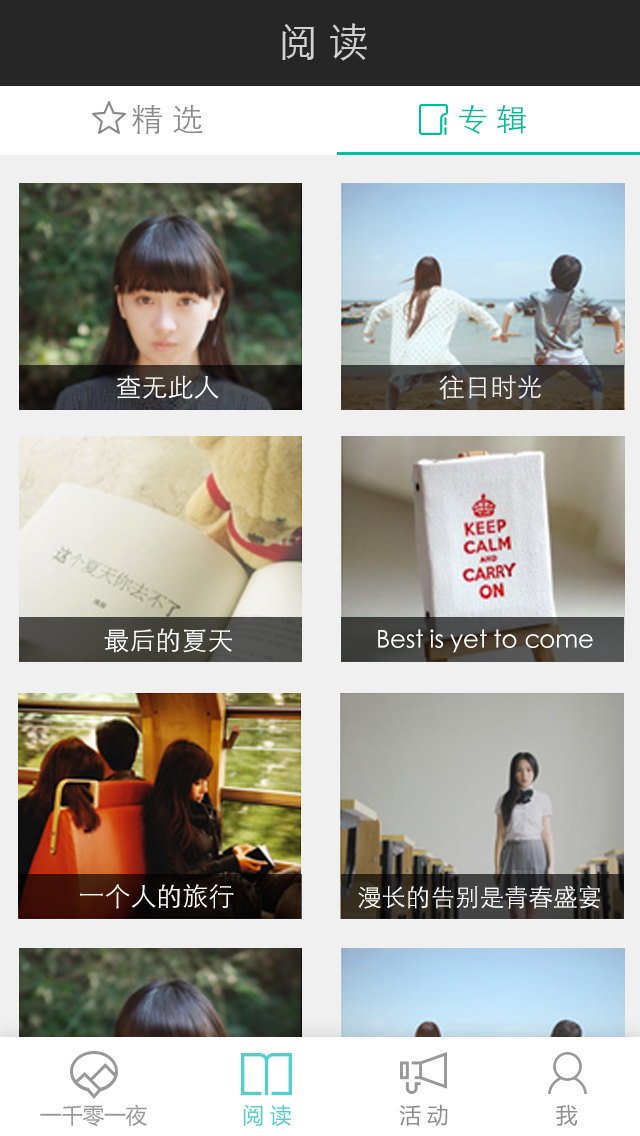
Task: Select the 专辑 tab
Action: click(x=472, y=120)
